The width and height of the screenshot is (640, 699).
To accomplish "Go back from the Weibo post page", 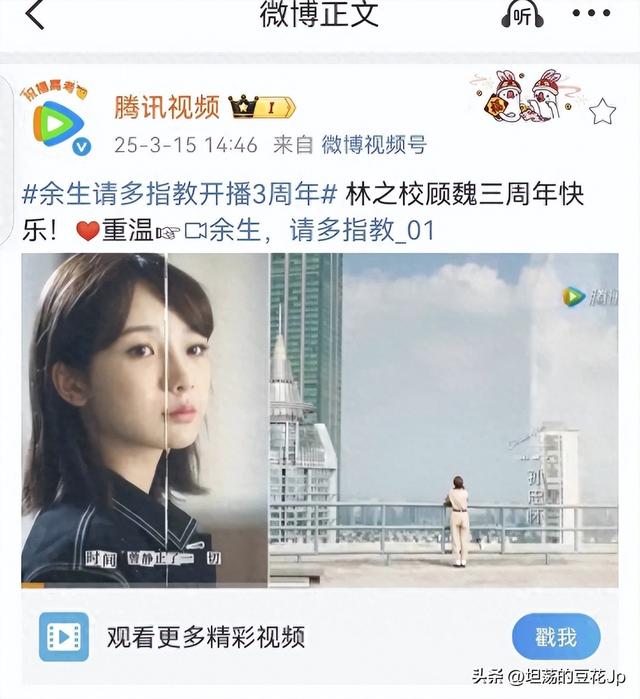I will (34, 15).
